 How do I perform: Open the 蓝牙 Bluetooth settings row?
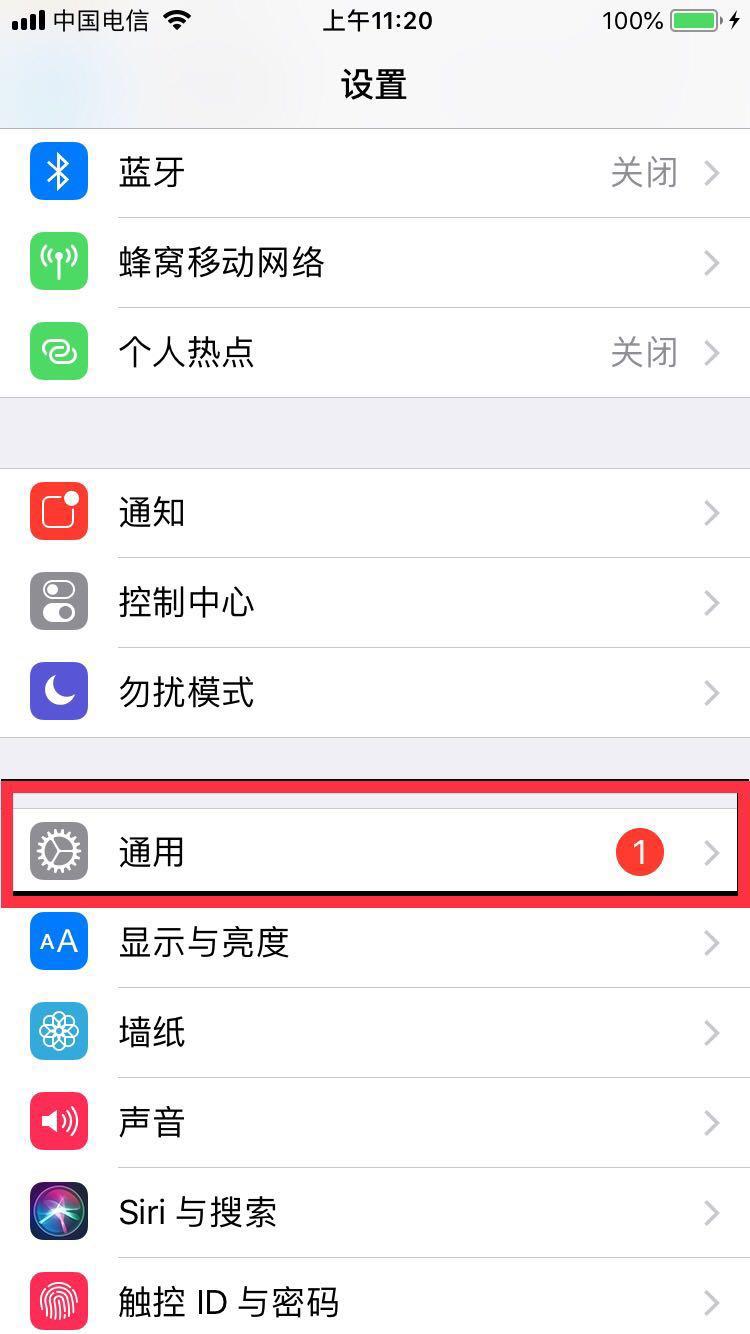[x=375, y=173]
